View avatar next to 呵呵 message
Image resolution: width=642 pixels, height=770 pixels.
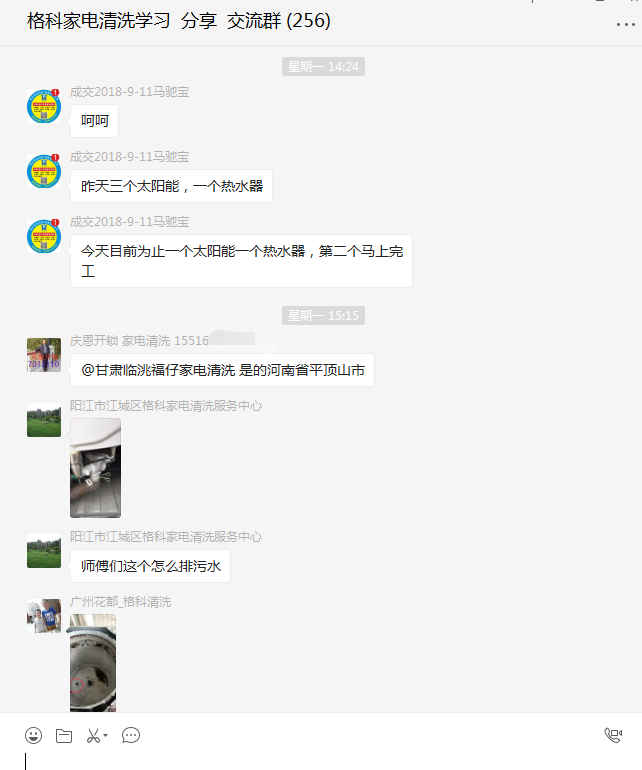tap(44, 106)
